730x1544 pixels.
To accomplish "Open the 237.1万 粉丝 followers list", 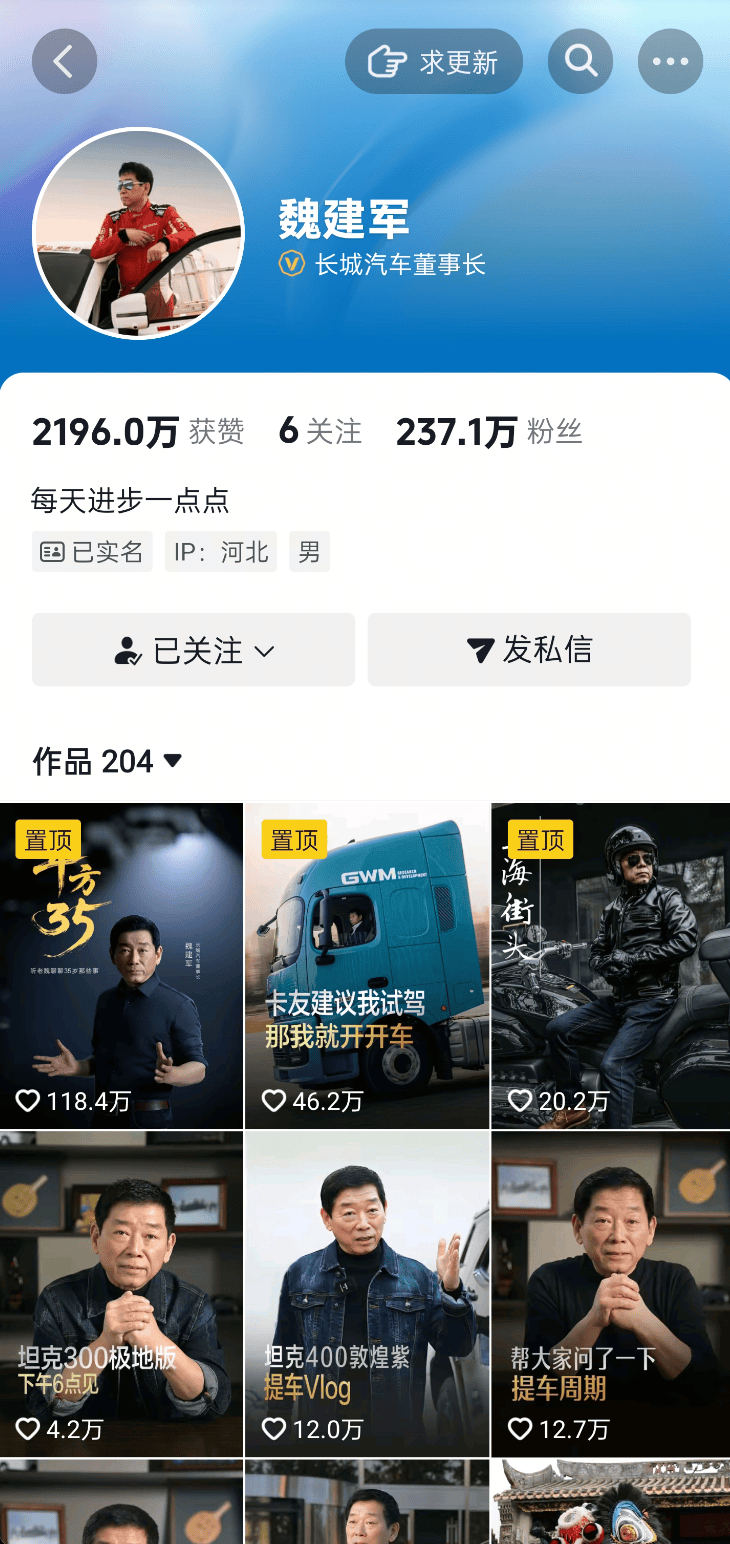I will pyautogui.click(x=488, y=432).
